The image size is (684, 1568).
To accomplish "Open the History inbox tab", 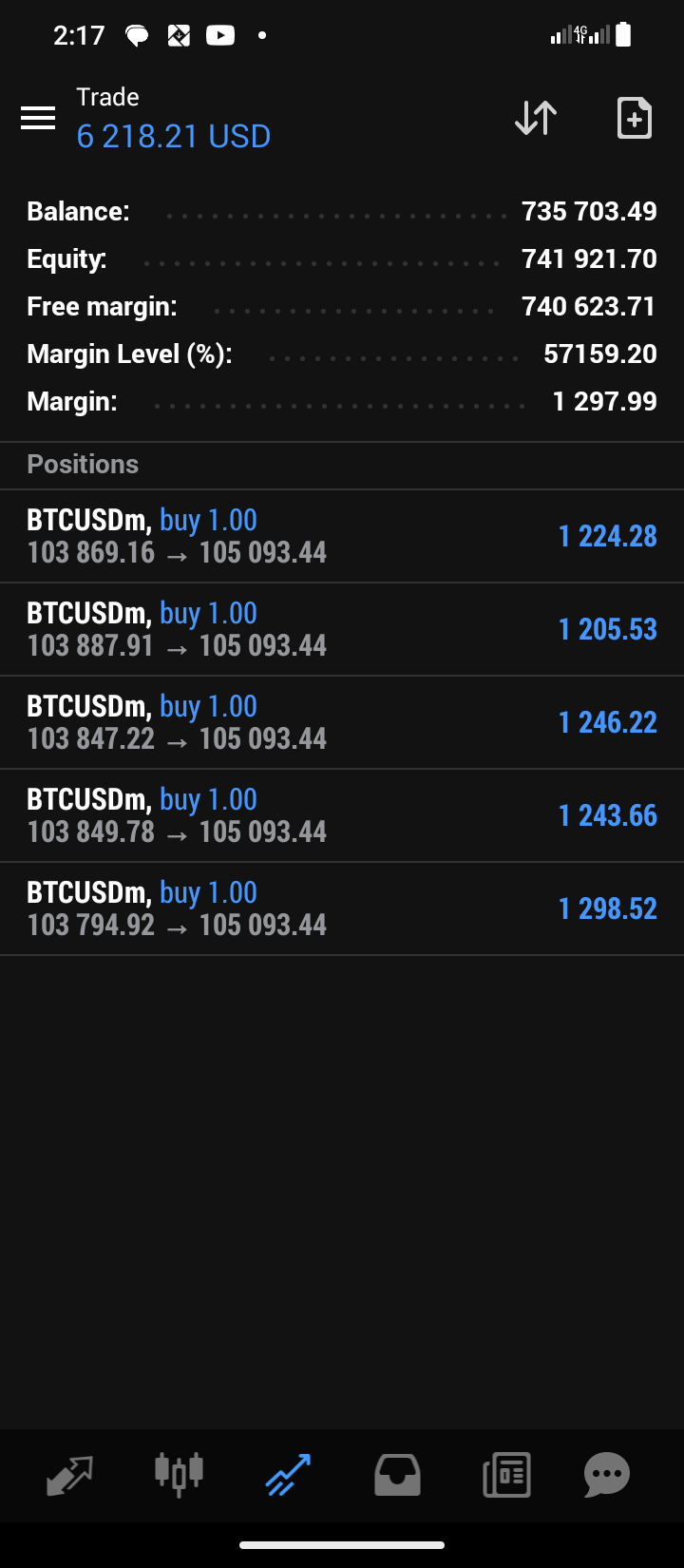I will point(397,1475).
